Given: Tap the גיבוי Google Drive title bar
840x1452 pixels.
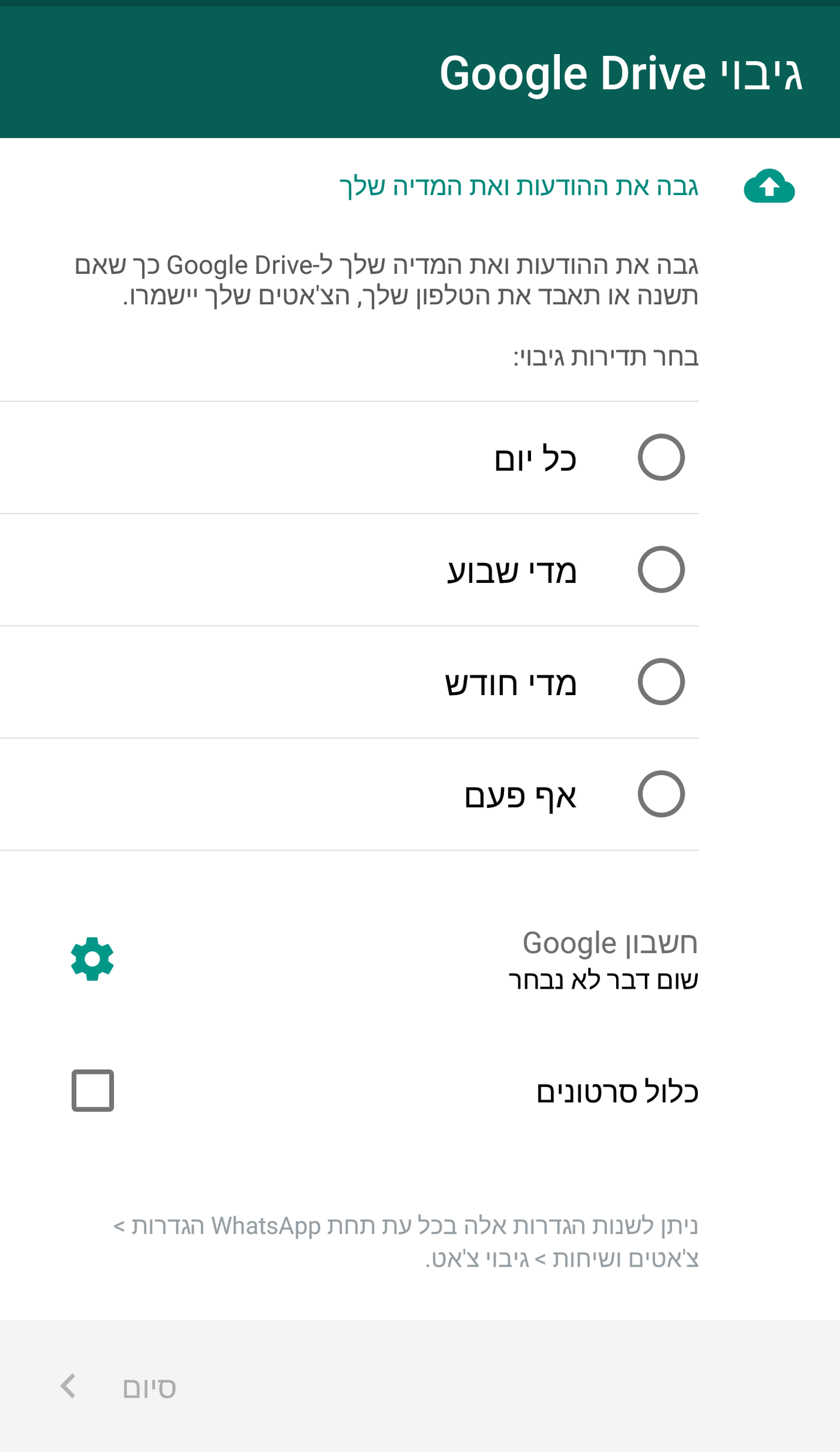Looking at the screenshot, I should 621,72.
